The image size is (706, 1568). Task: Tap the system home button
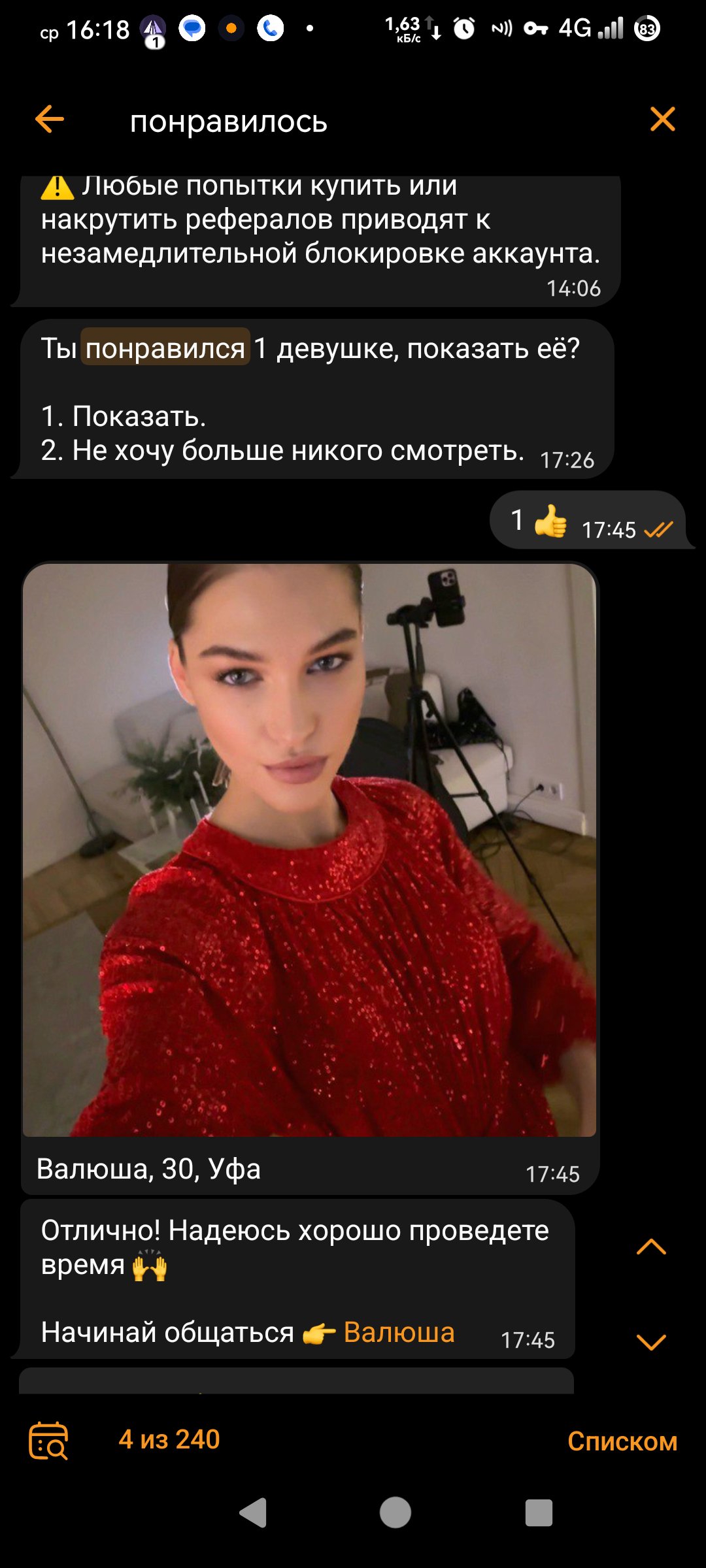point(395,1512)
